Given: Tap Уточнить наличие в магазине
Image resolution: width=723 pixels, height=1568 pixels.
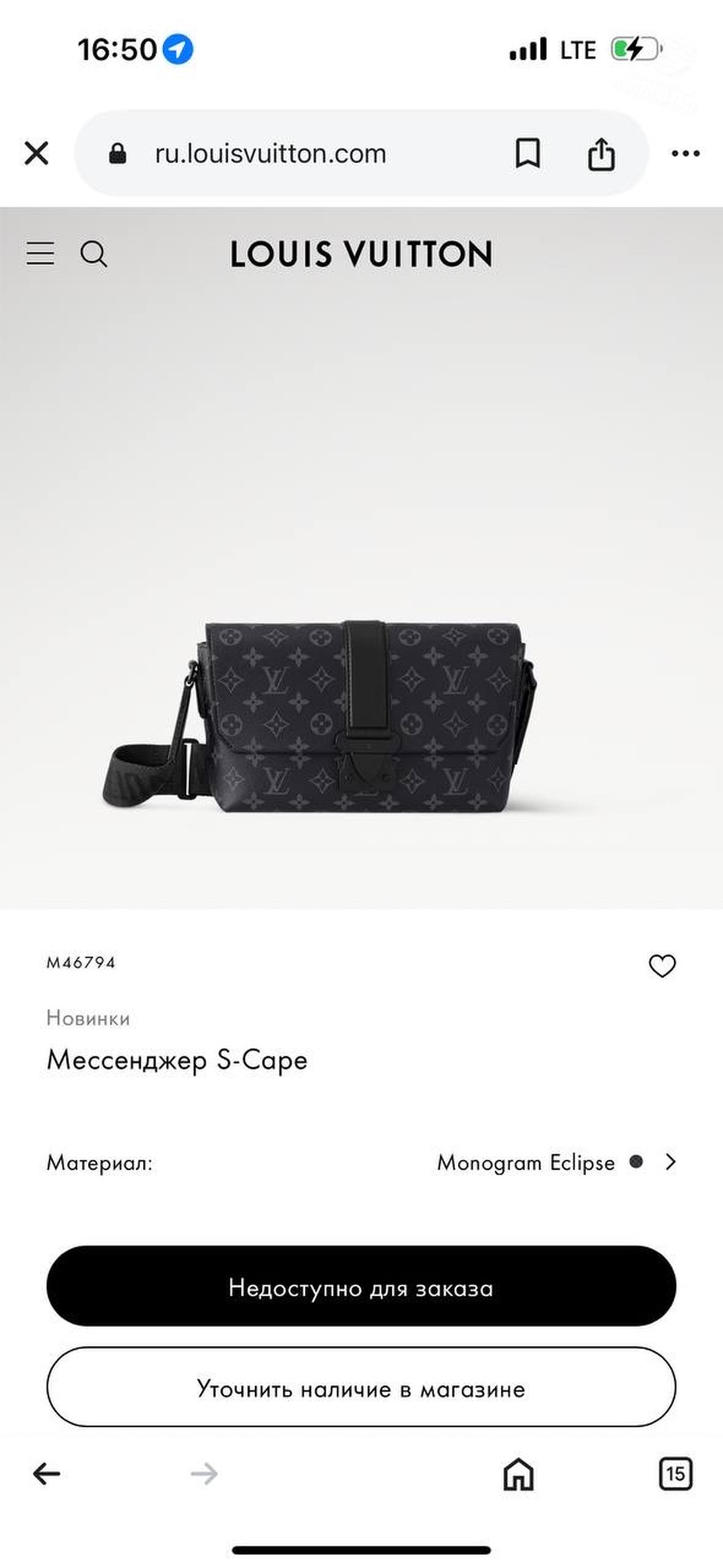Looking at the screenshot, I should [x=361, y=1387].
